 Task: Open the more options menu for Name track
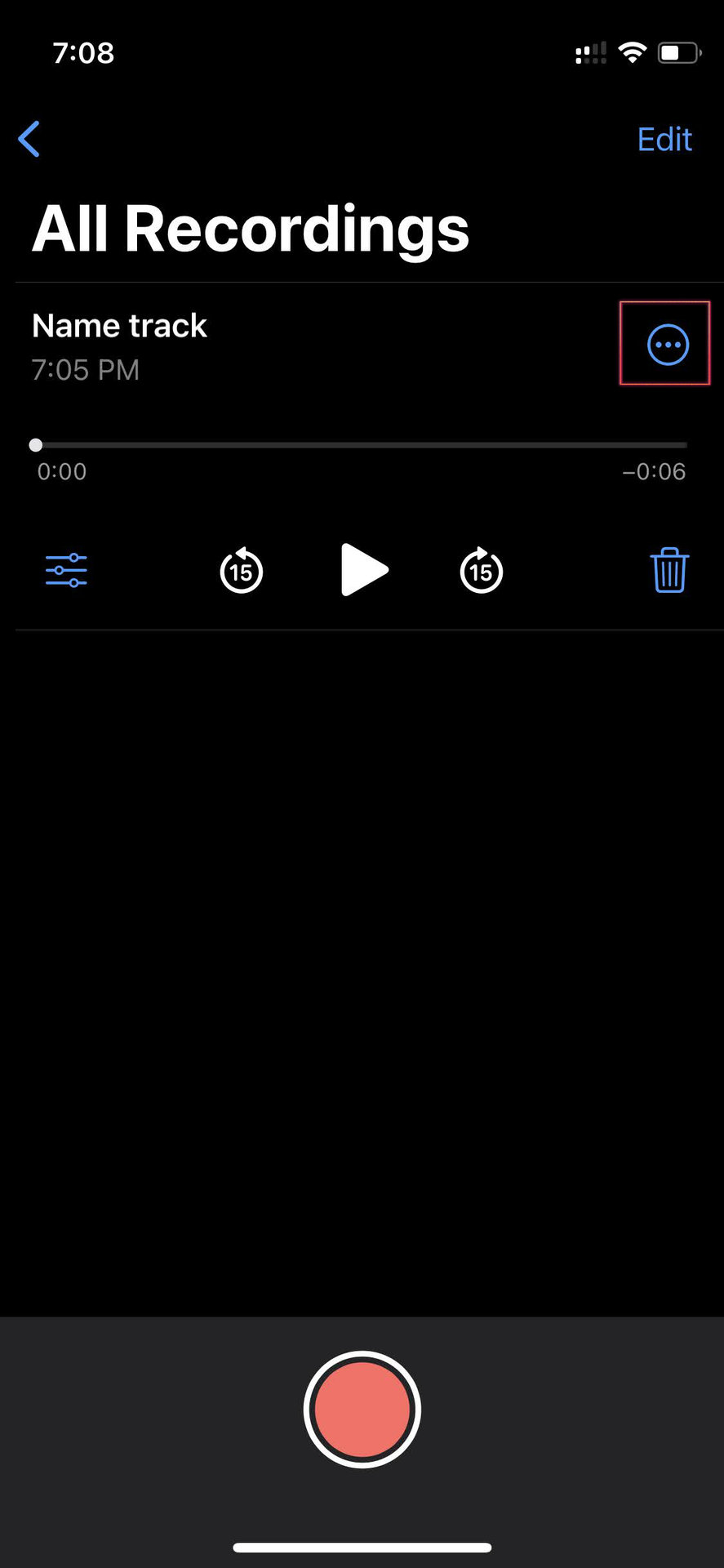(x=667, y=345)
